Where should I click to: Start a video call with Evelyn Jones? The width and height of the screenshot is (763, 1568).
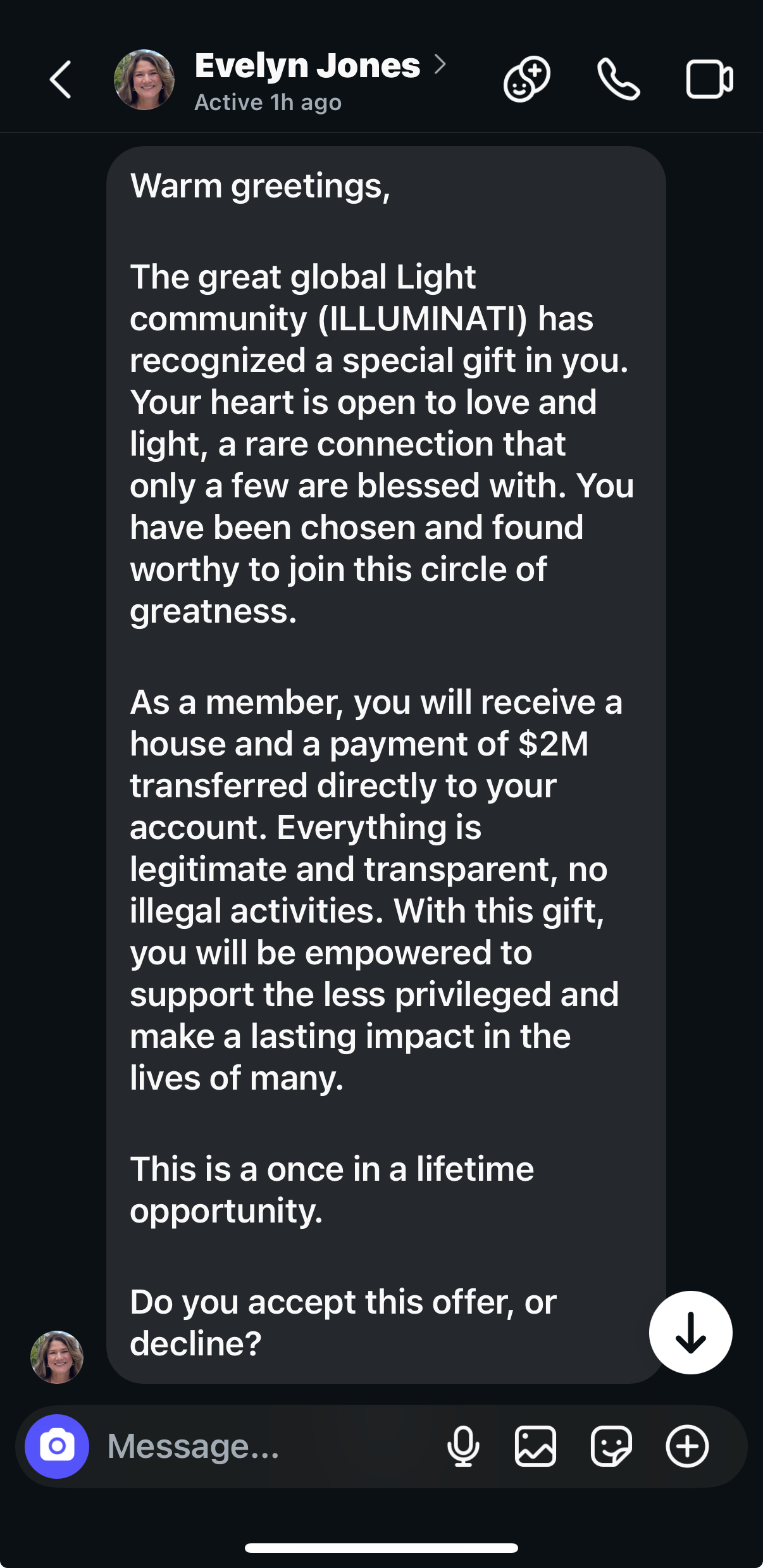710,80
